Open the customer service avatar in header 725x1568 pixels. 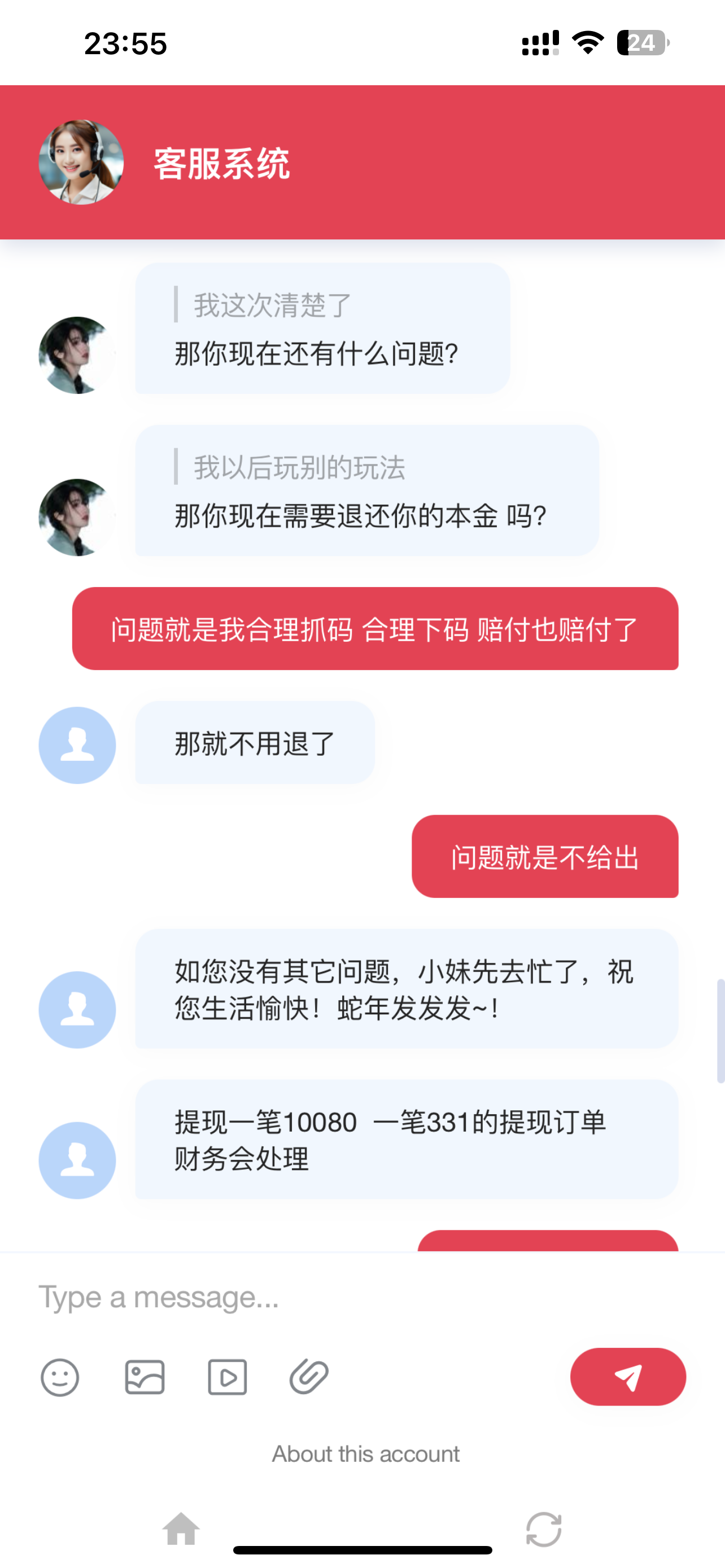[81, 162]
